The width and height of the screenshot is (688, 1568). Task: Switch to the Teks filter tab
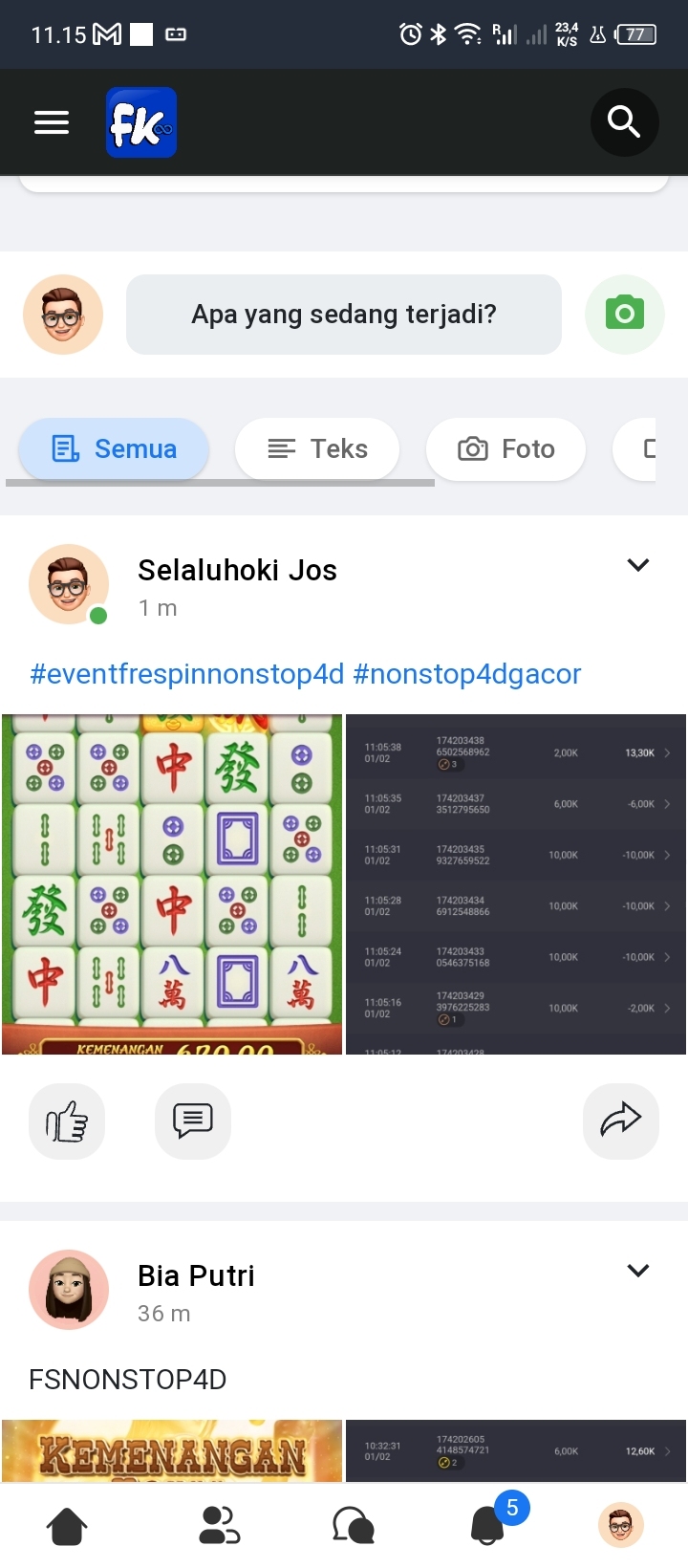(316, 448)
